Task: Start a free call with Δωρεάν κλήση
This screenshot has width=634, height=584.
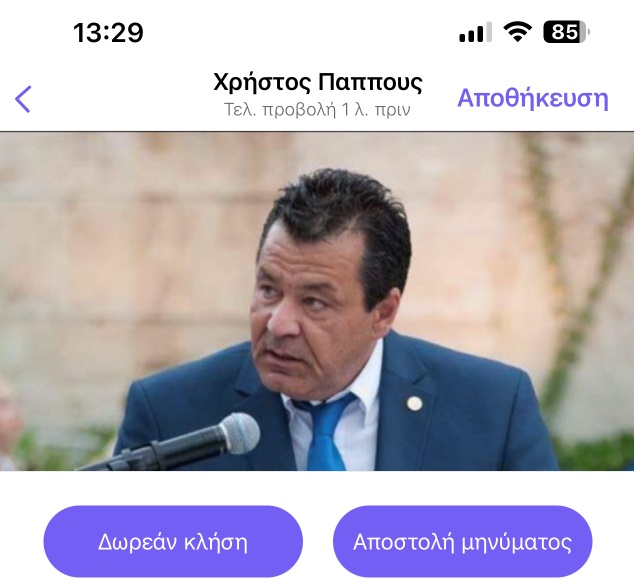Action: 173,542
